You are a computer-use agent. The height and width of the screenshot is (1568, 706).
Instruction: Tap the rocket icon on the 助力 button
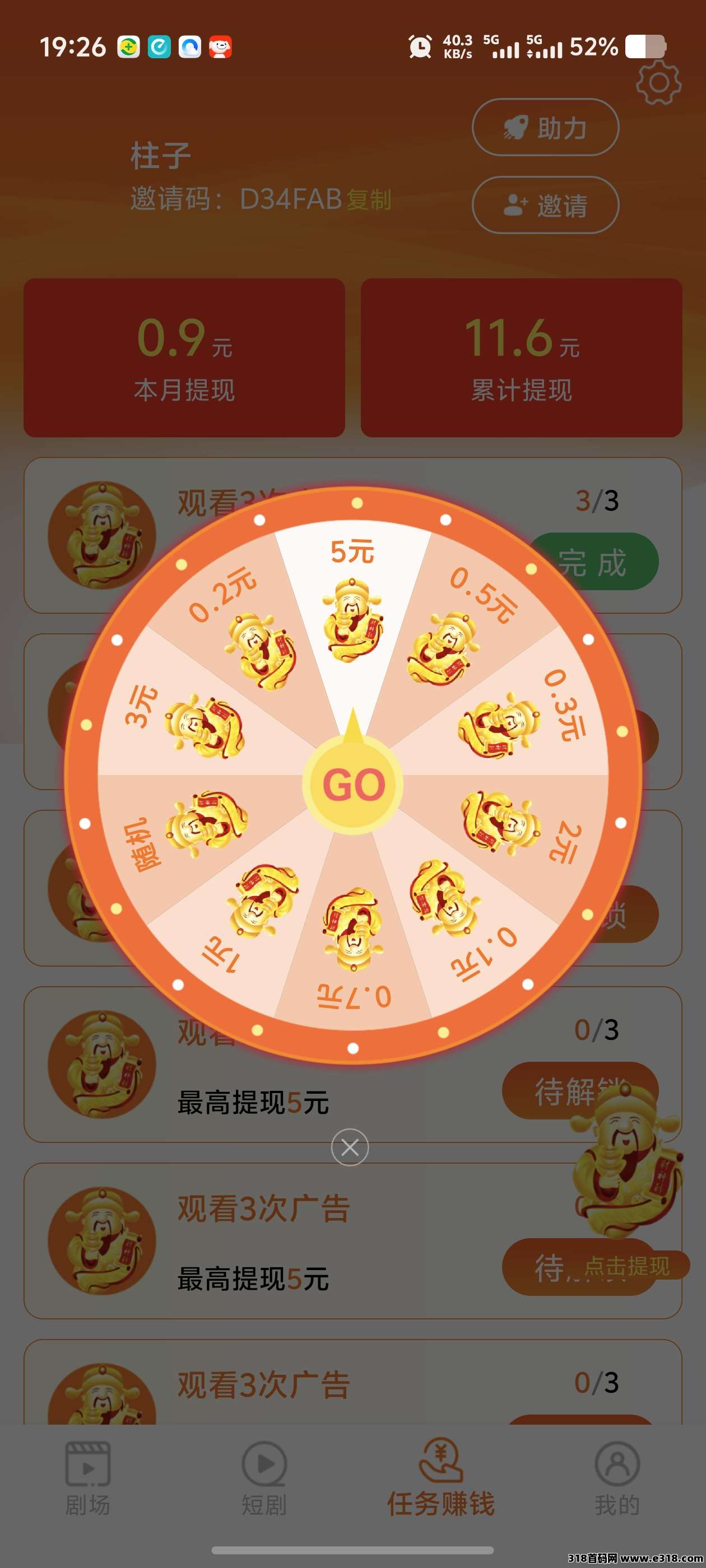515,128
